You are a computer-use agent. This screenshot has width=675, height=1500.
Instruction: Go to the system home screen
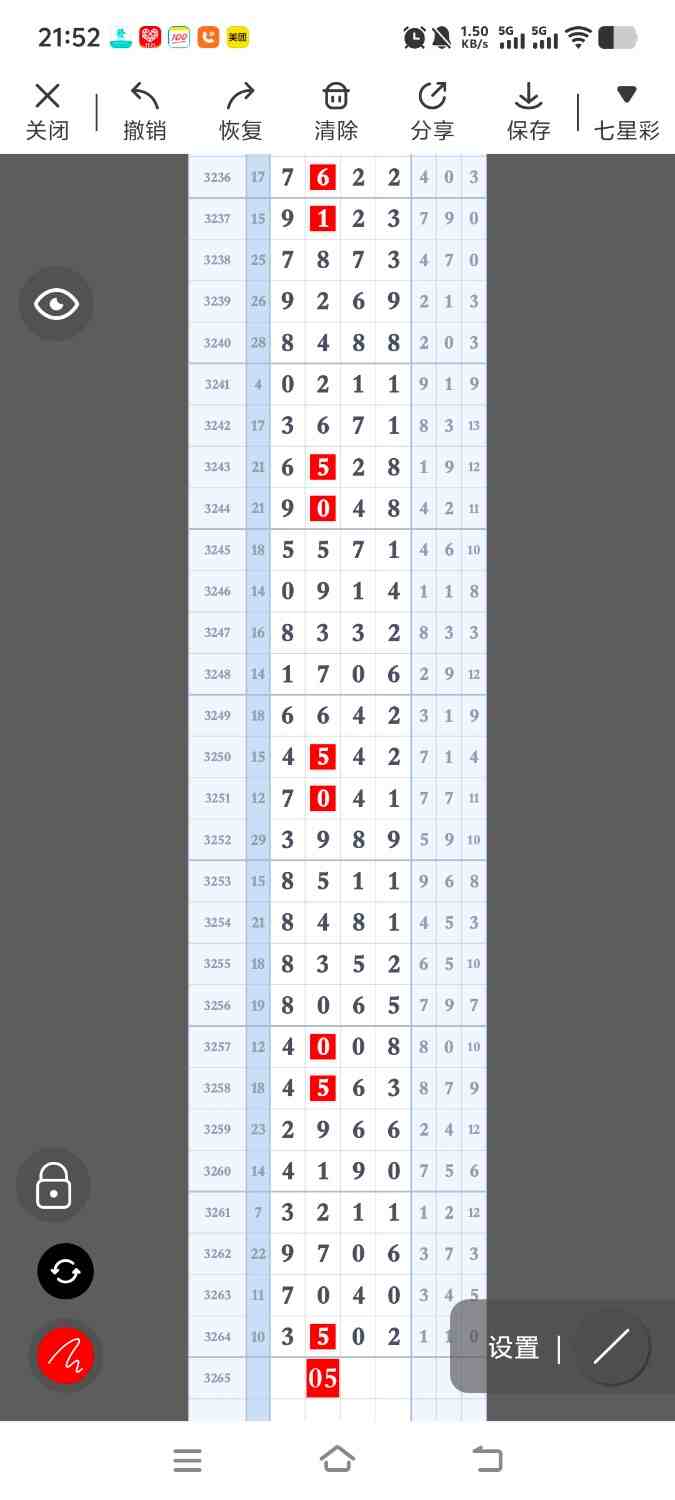pos(337,1460)
